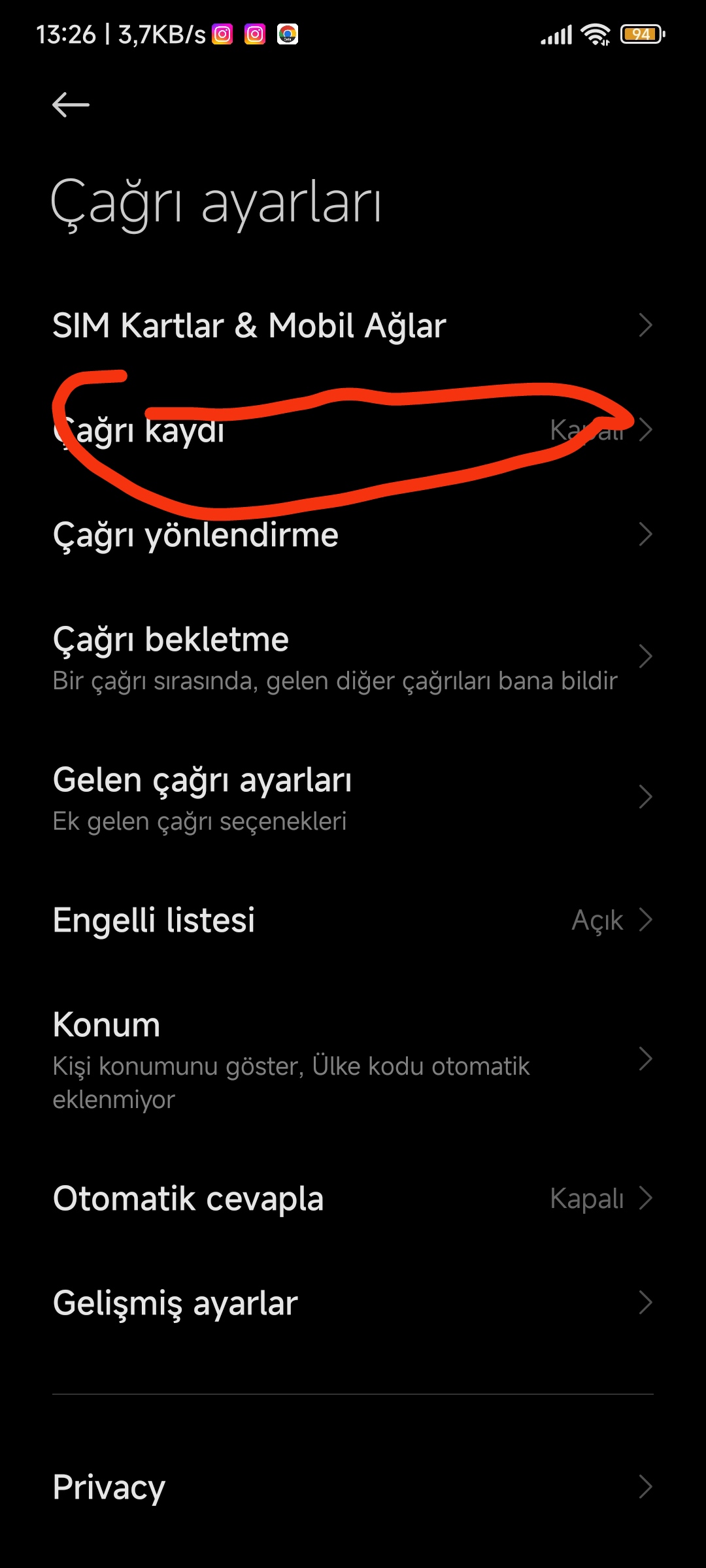The image size is (706, 1568).
Task: Open Çağrı kaydı settings
Action: click(353, 430)
